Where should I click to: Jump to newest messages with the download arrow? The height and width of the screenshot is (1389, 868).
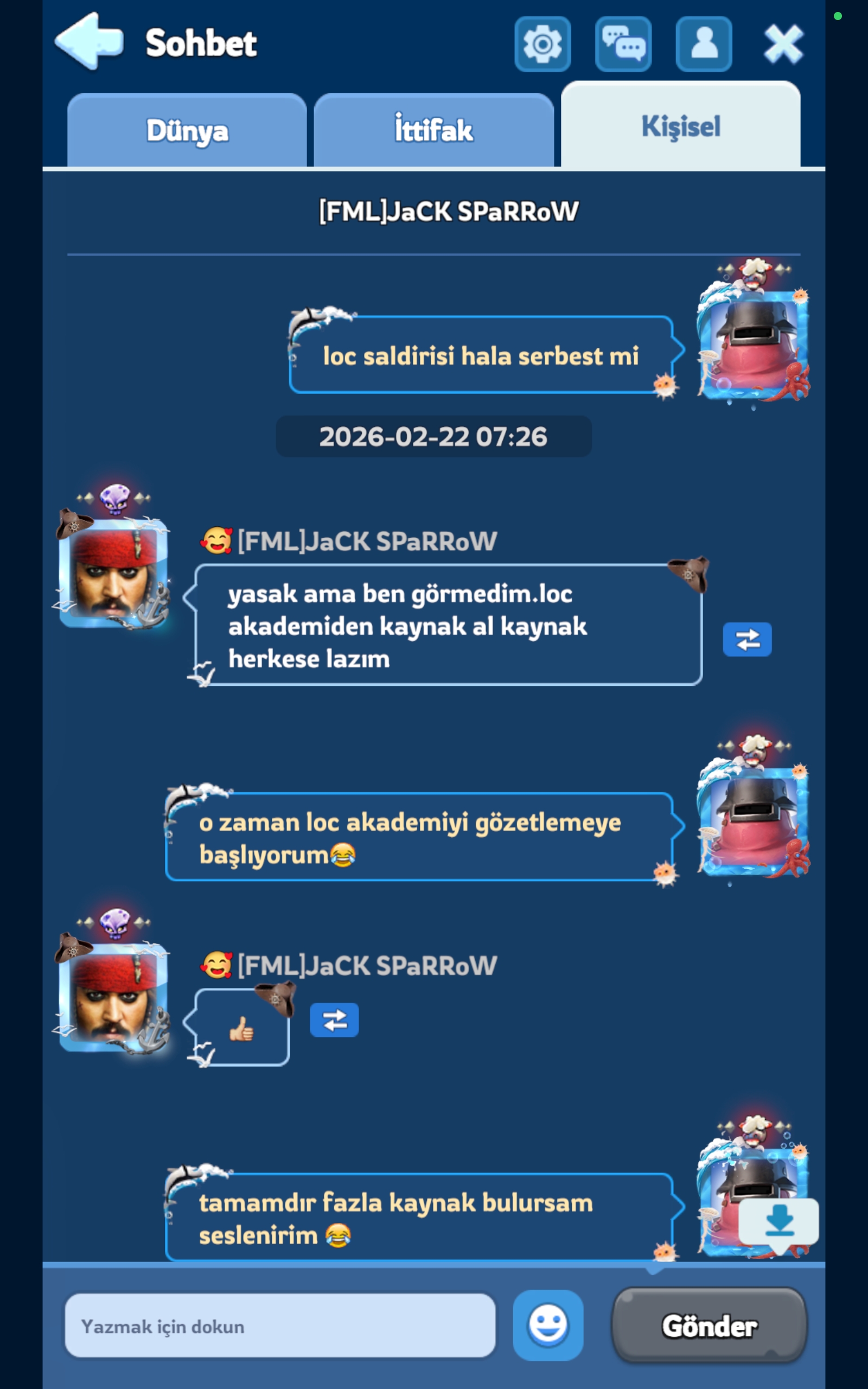point(779,1223)
